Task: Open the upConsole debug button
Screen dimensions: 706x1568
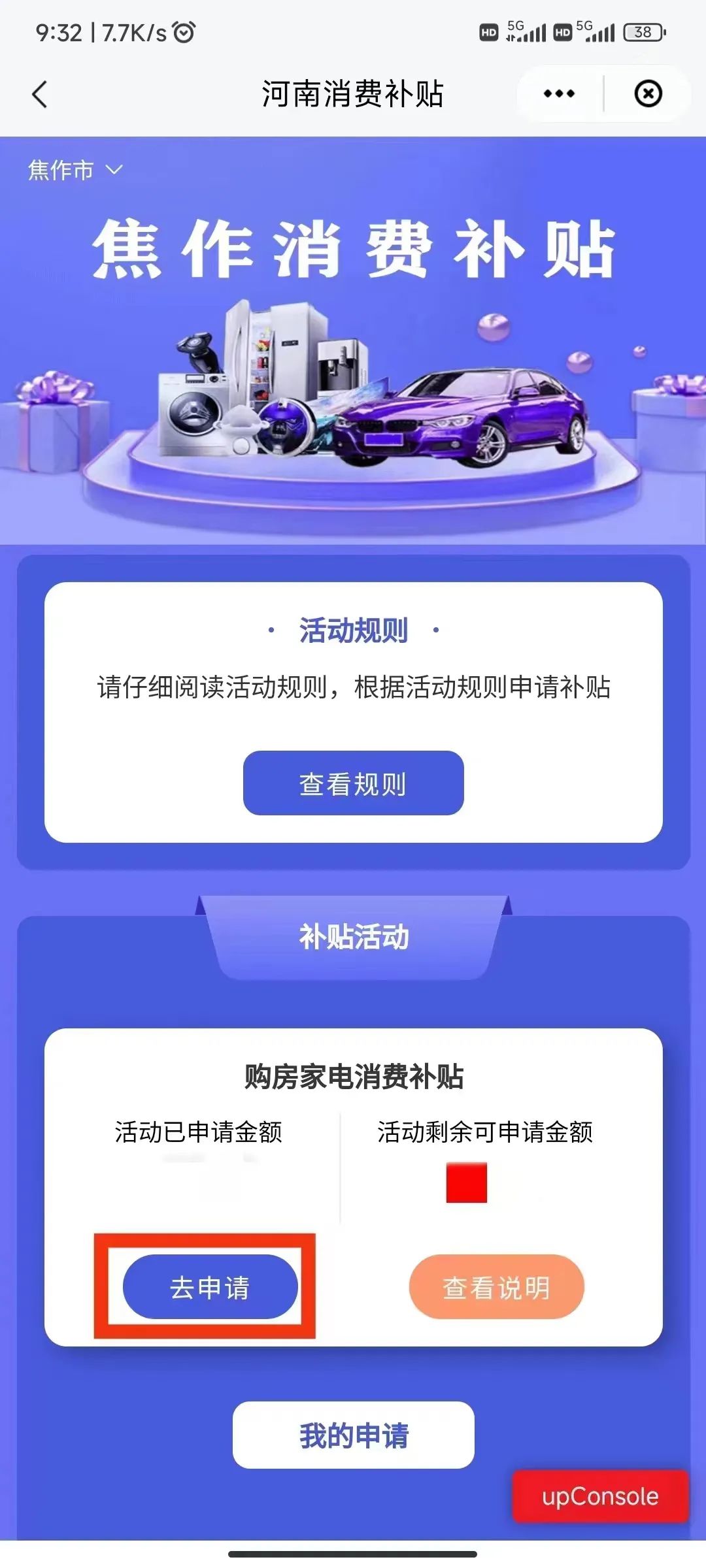Action: [600, 1497]
